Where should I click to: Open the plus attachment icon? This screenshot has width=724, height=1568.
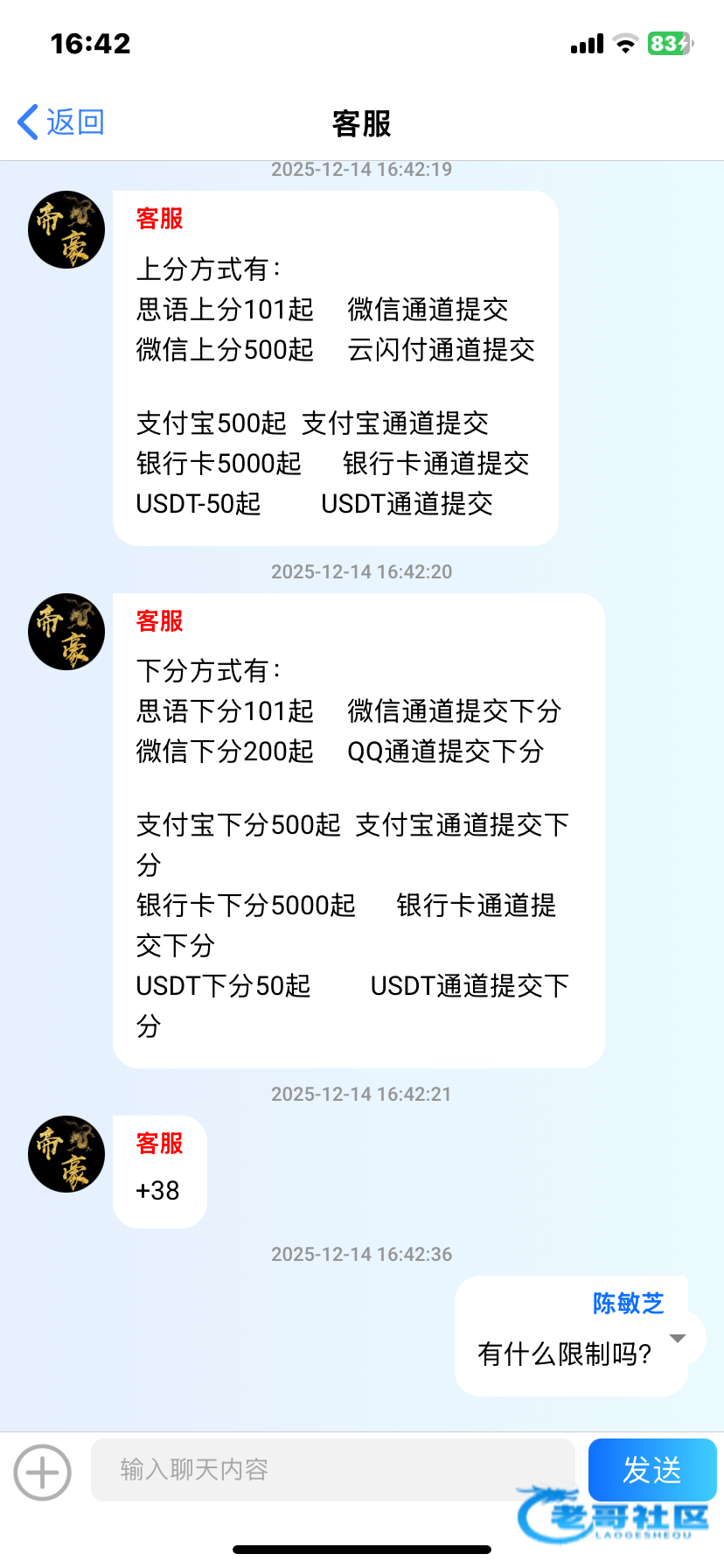pos(42,1472)
